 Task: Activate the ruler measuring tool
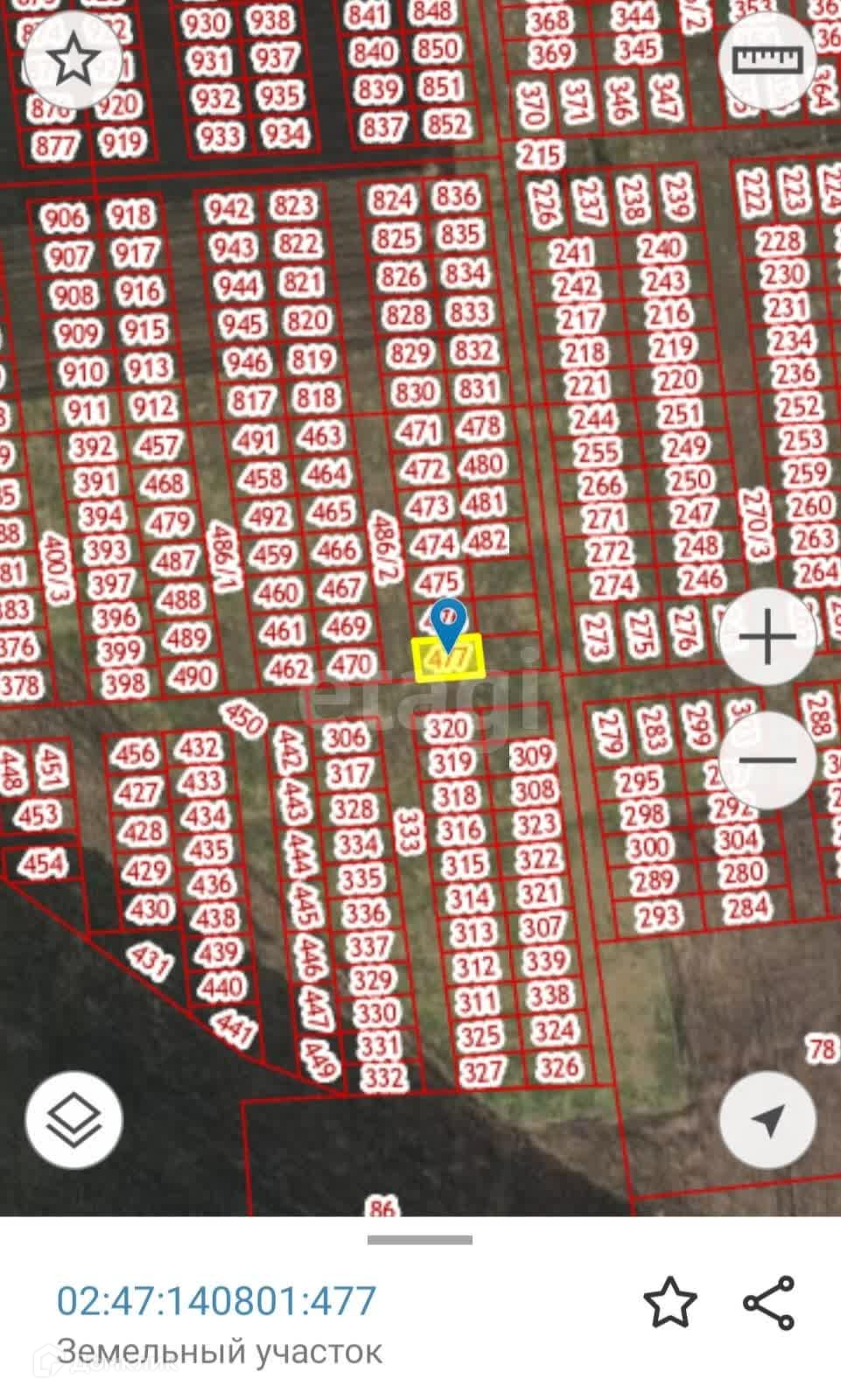(767, 60)
